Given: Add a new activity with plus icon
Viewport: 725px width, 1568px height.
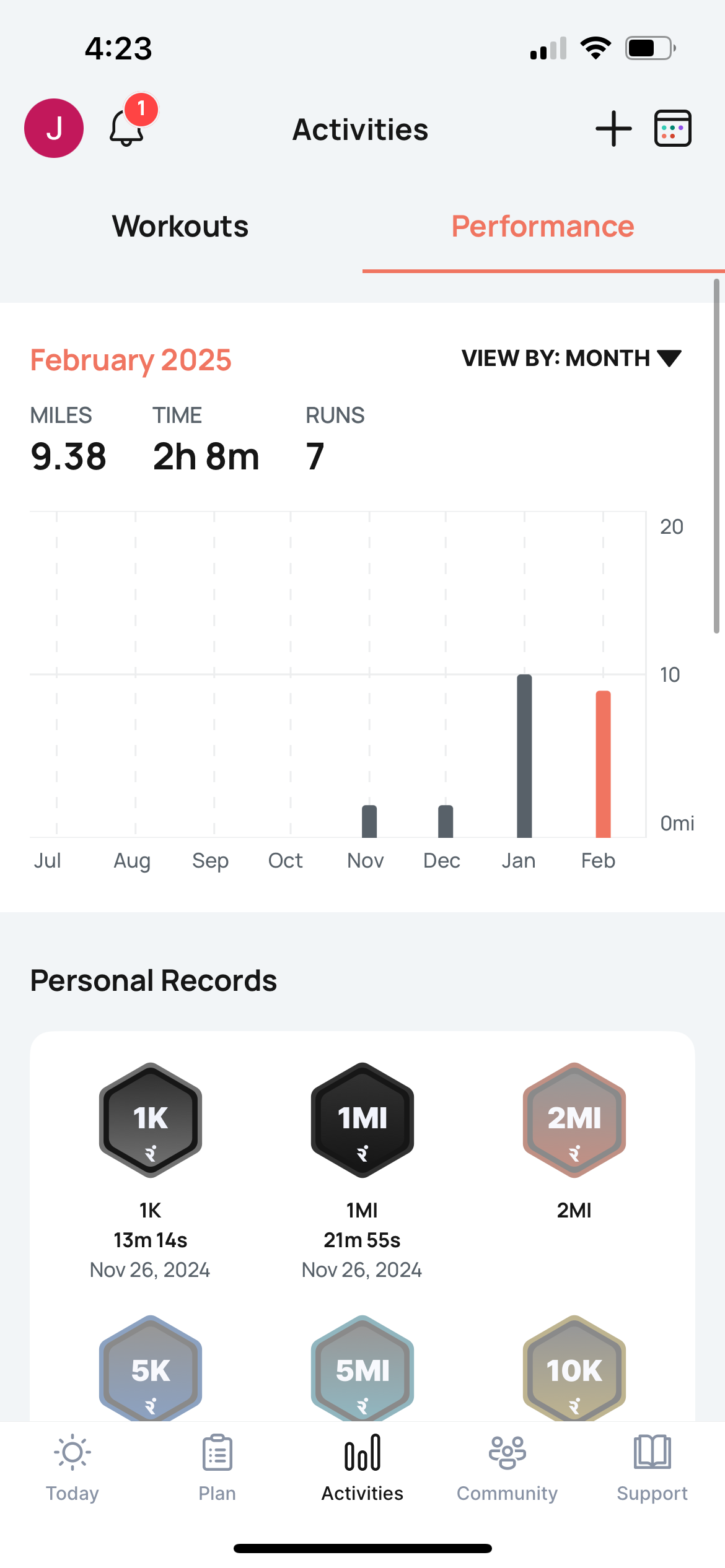Looking at the screenshot, I should click(x=613, y=129).
